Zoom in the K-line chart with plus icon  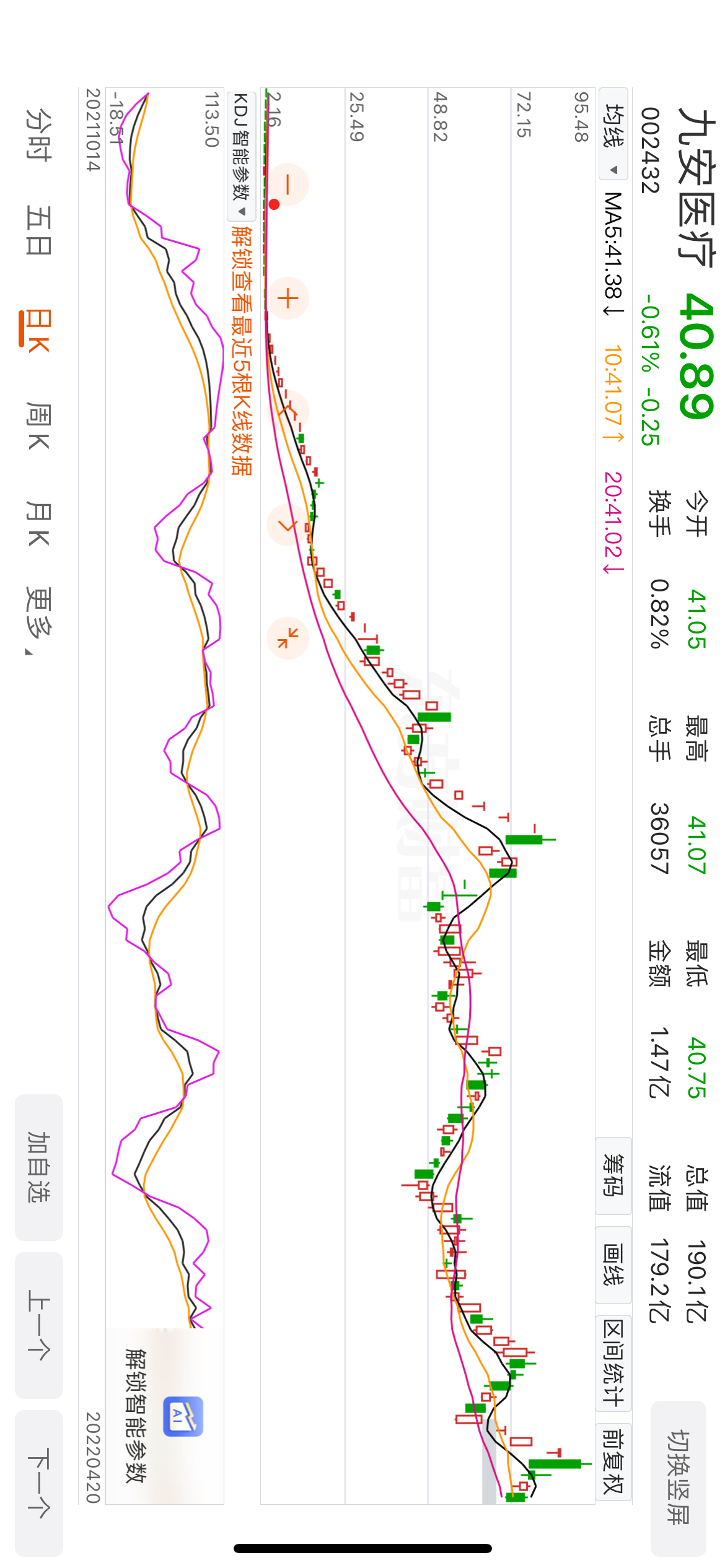tap(288, 298)
